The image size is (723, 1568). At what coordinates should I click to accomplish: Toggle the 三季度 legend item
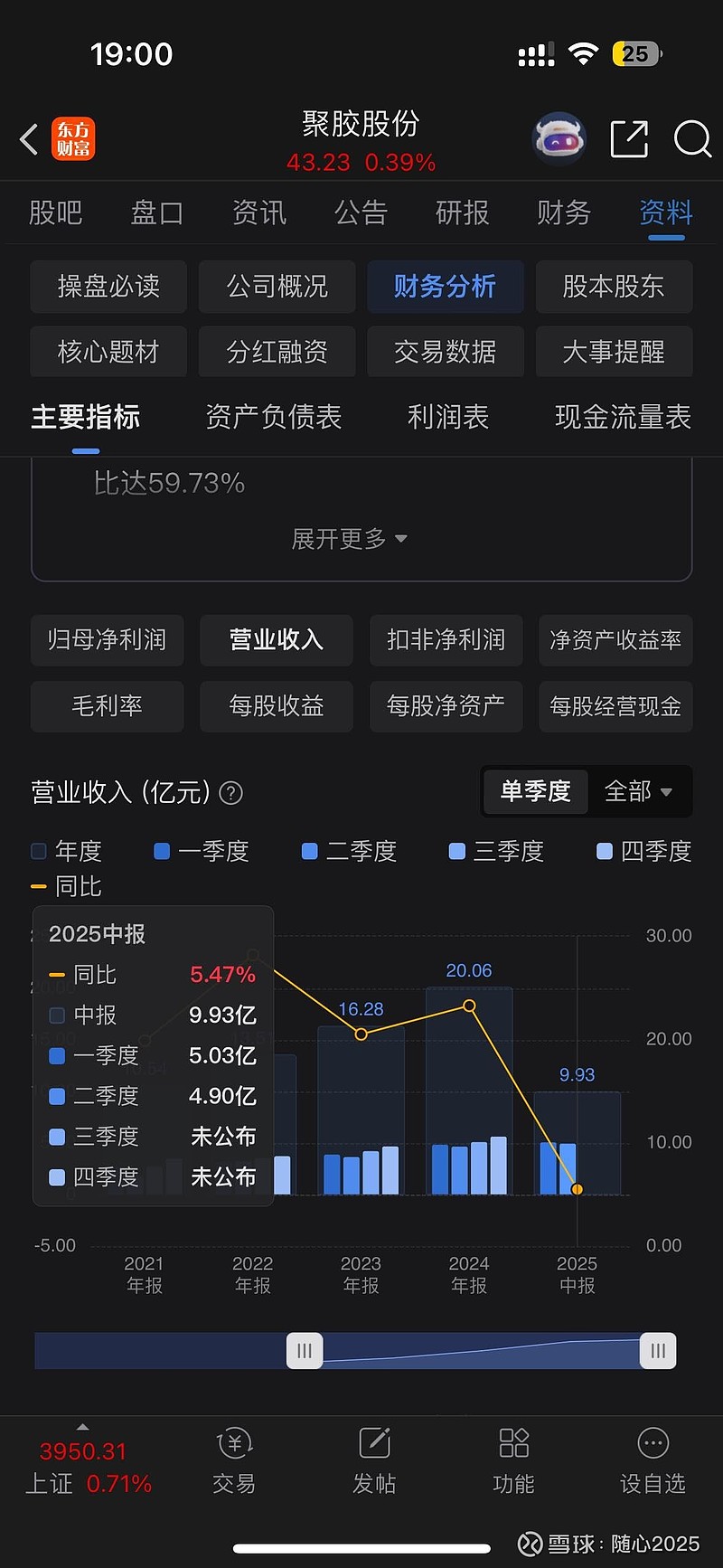(494, 851)
